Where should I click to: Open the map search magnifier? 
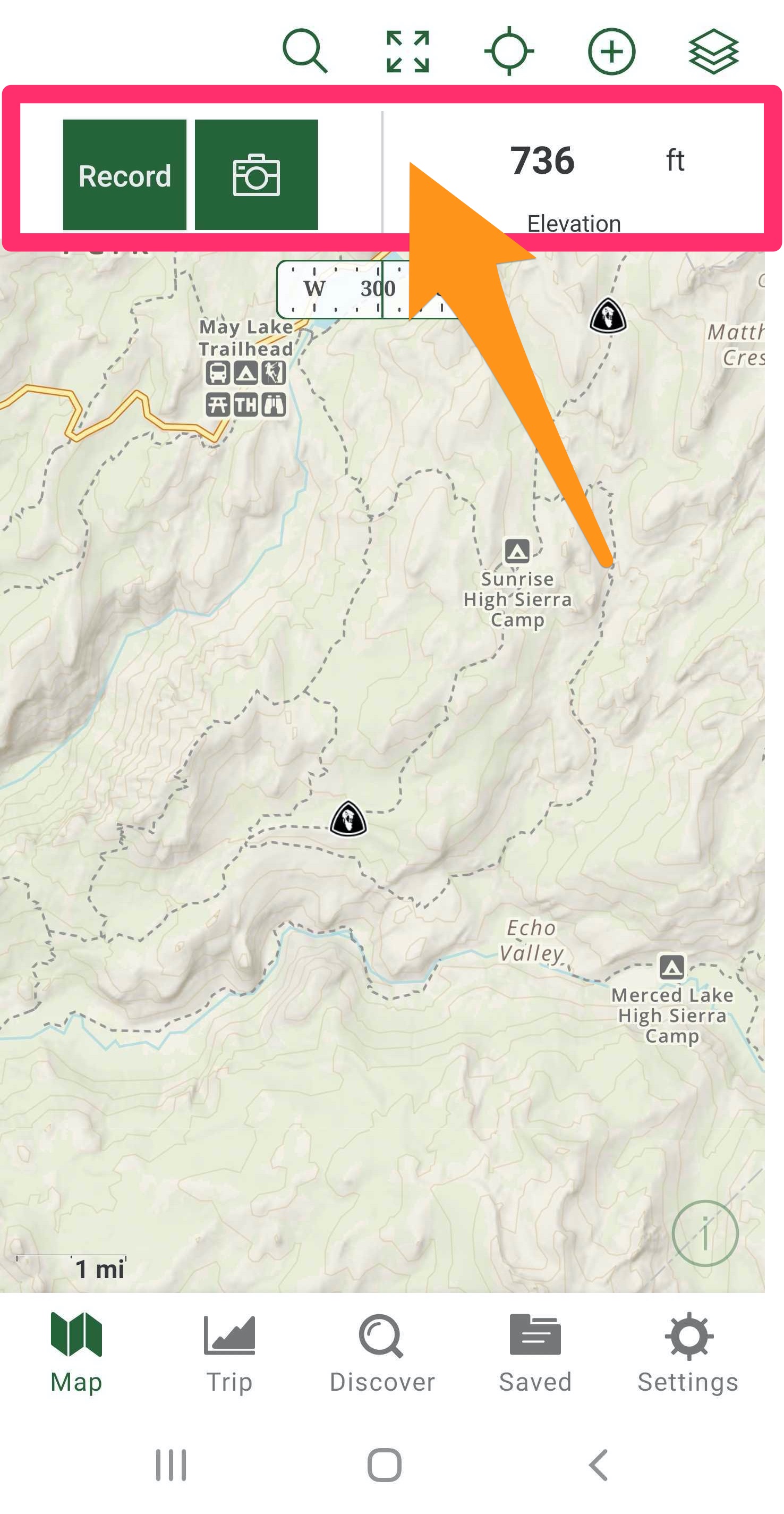[305, 51]
